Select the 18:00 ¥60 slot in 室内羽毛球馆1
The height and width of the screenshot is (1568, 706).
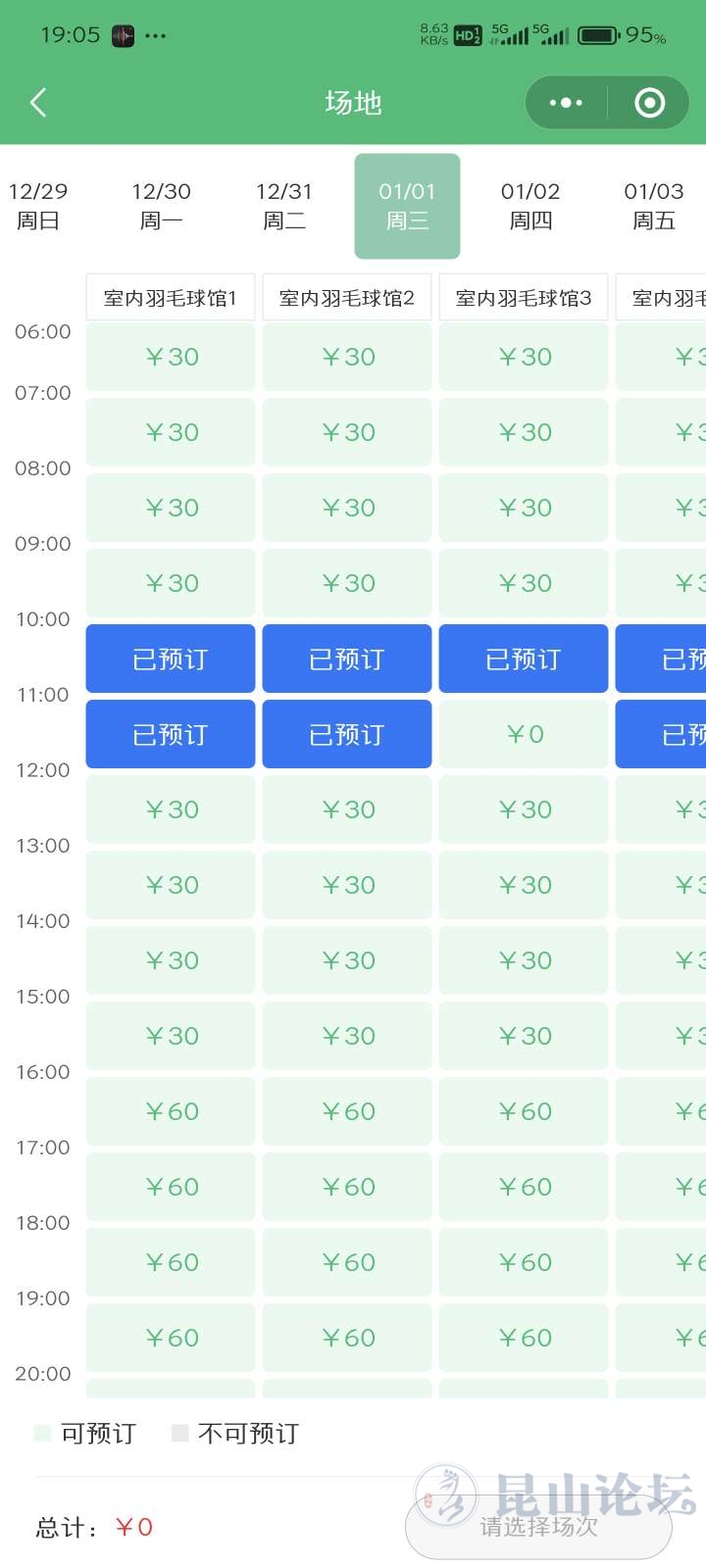pyautogui.click(x=171, y=1262)
